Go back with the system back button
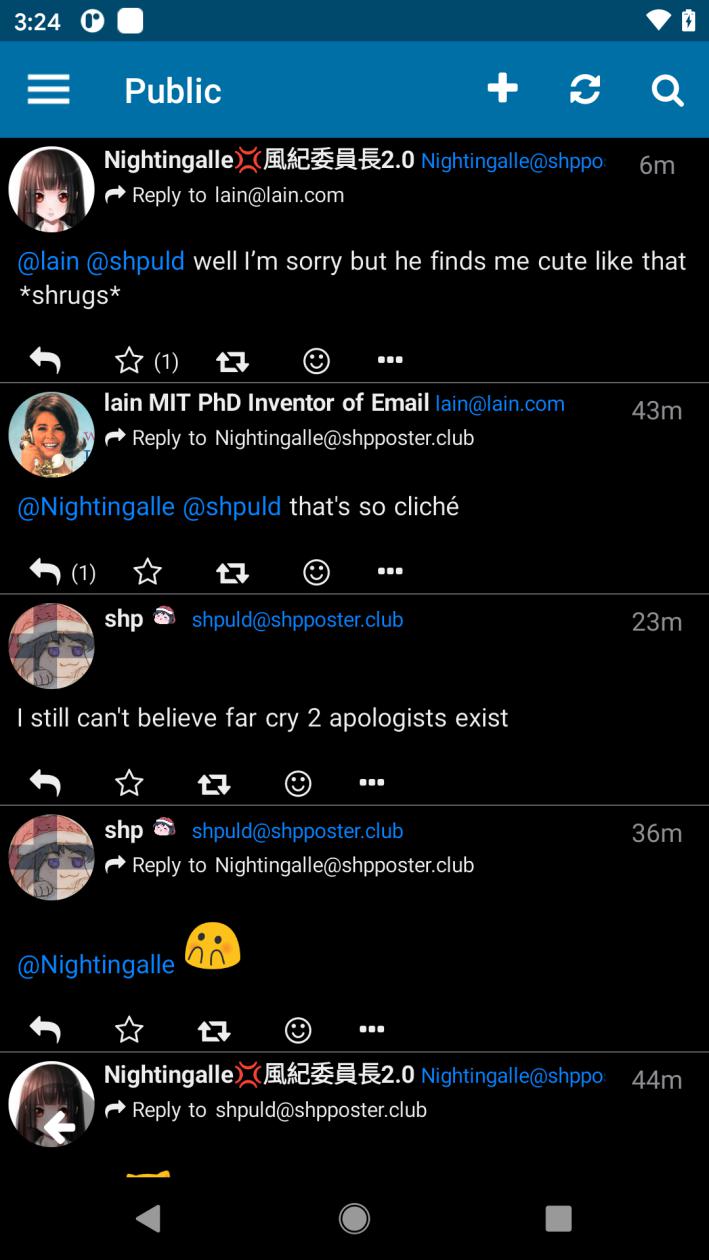Viewport: 709px width, 1260px height. (149, 1218)
